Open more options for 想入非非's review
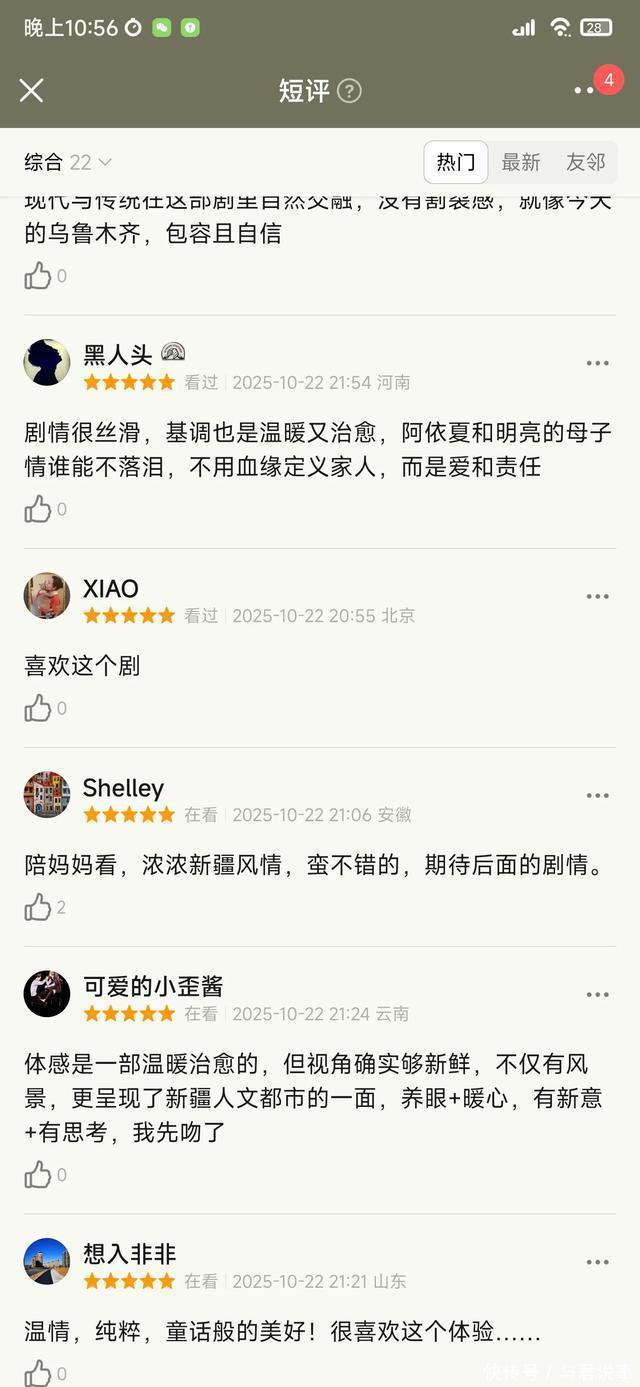Image resolution: width=640 pixels, height=1387 pixels. coord(597,1262)
